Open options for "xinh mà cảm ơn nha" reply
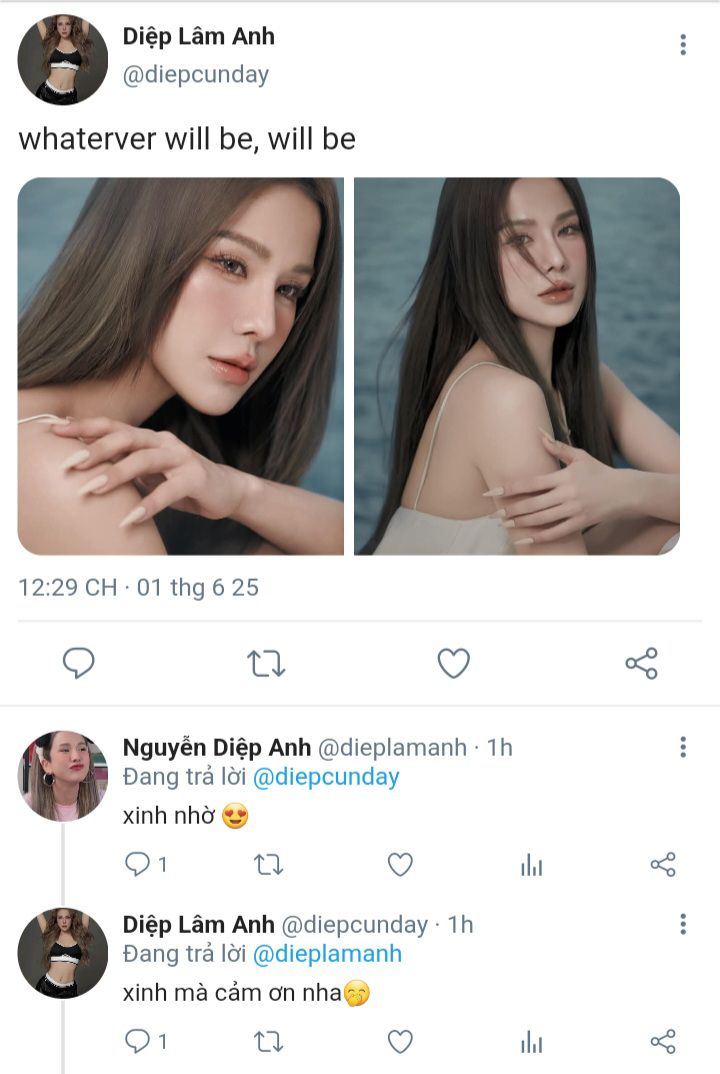 click(x=683, y=924)
